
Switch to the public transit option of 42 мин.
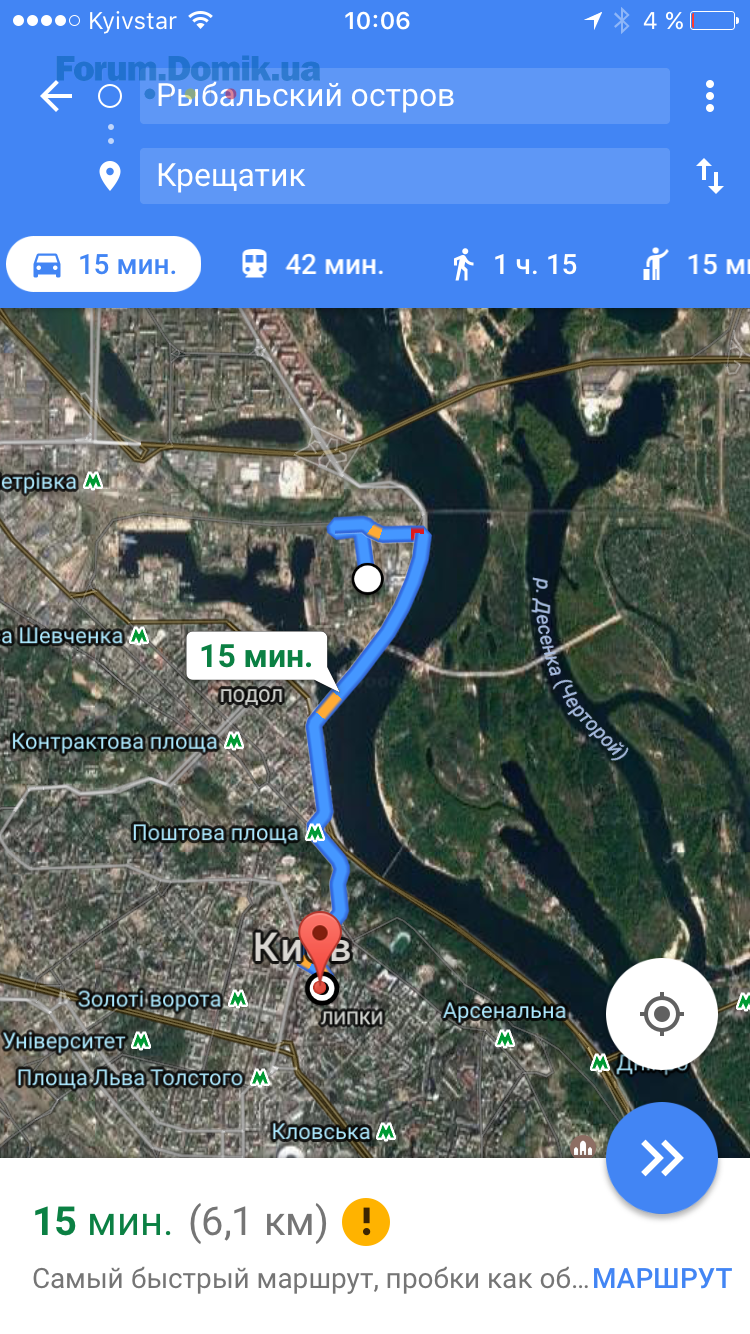[312, 264]
